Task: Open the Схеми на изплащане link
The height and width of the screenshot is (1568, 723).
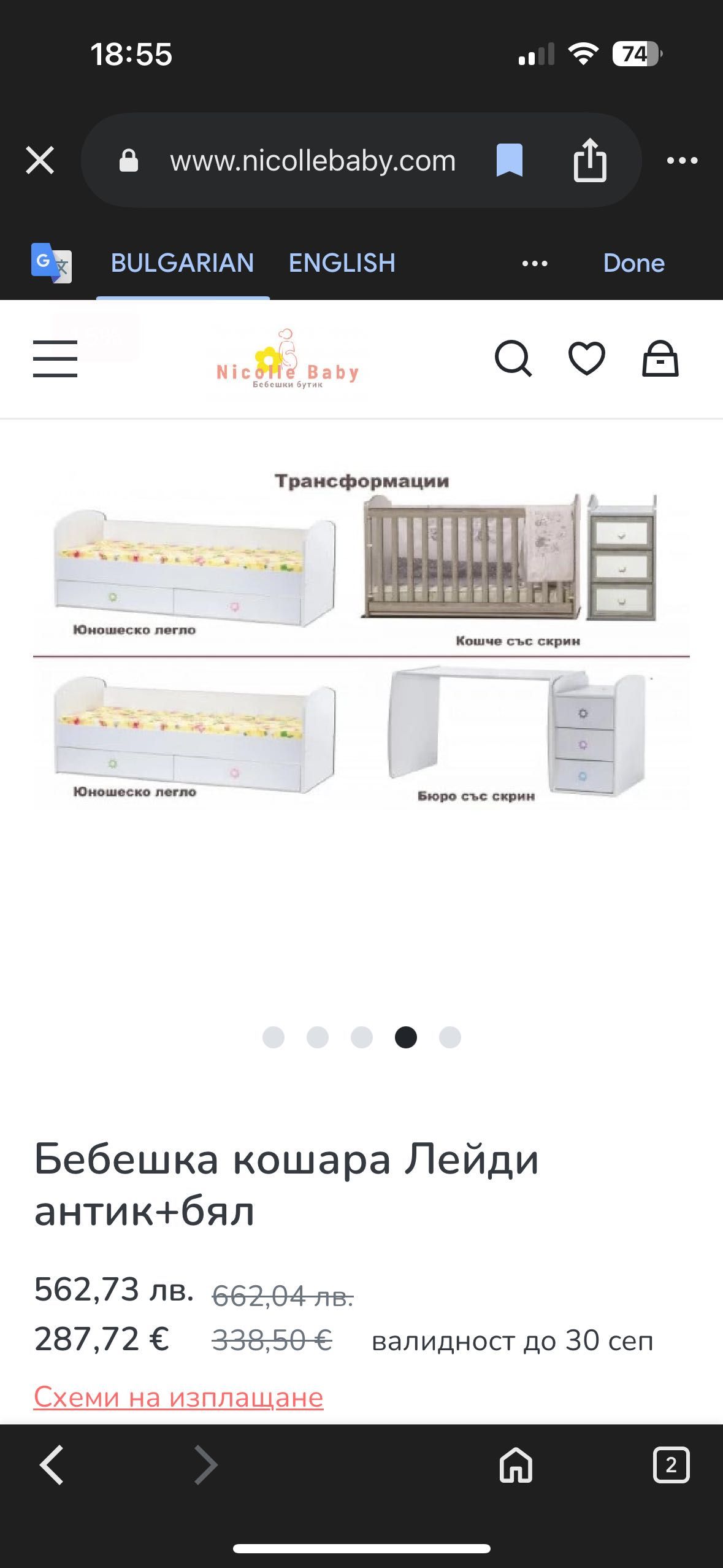Action: tap(178, 1397)
